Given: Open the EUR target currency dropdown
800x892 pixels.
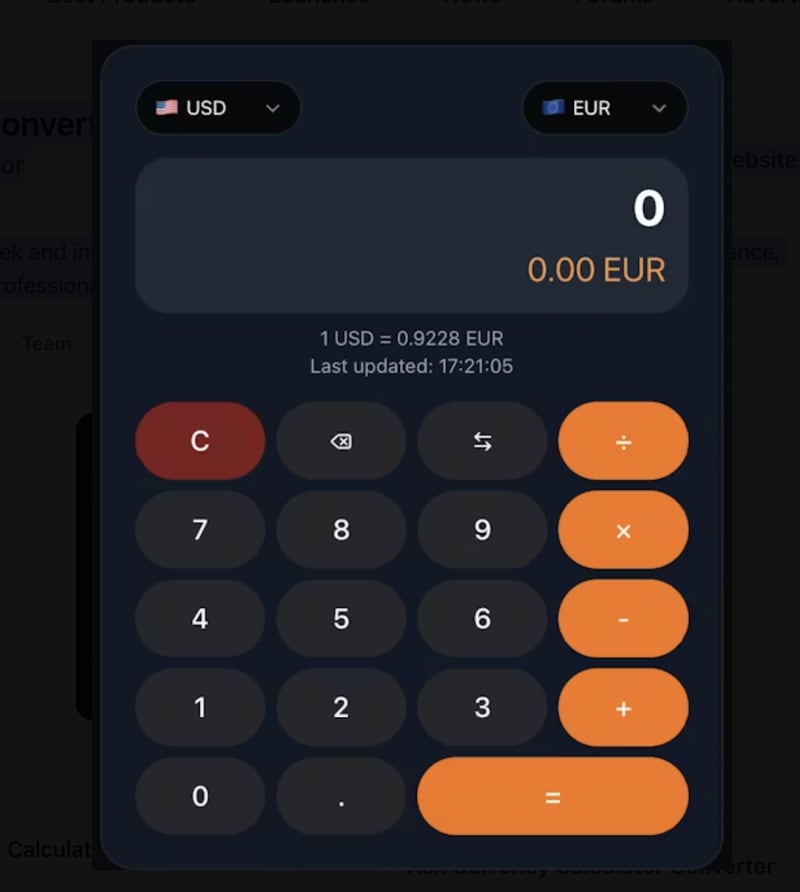Looking at the screenshot, I should pyautogui.click(x=604, y=108).
